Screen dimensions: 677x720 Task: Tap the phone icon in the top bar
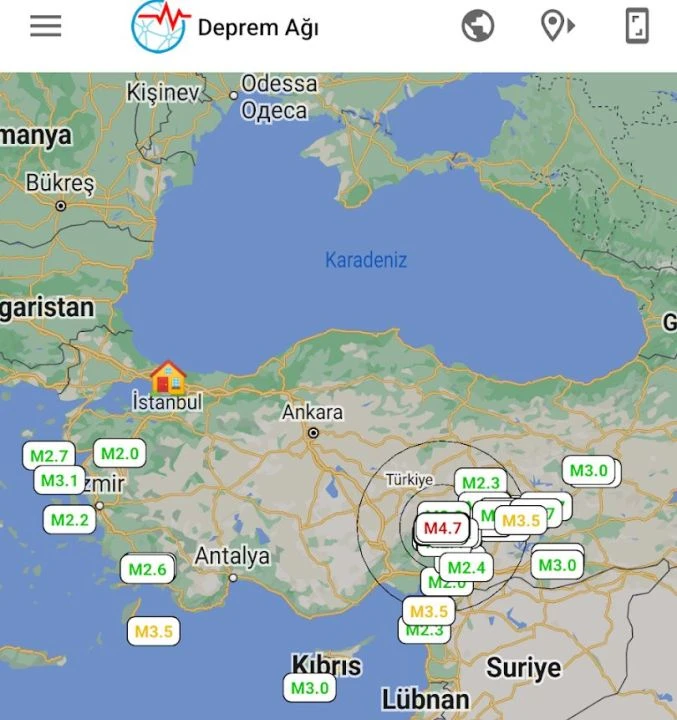point(637,26)
